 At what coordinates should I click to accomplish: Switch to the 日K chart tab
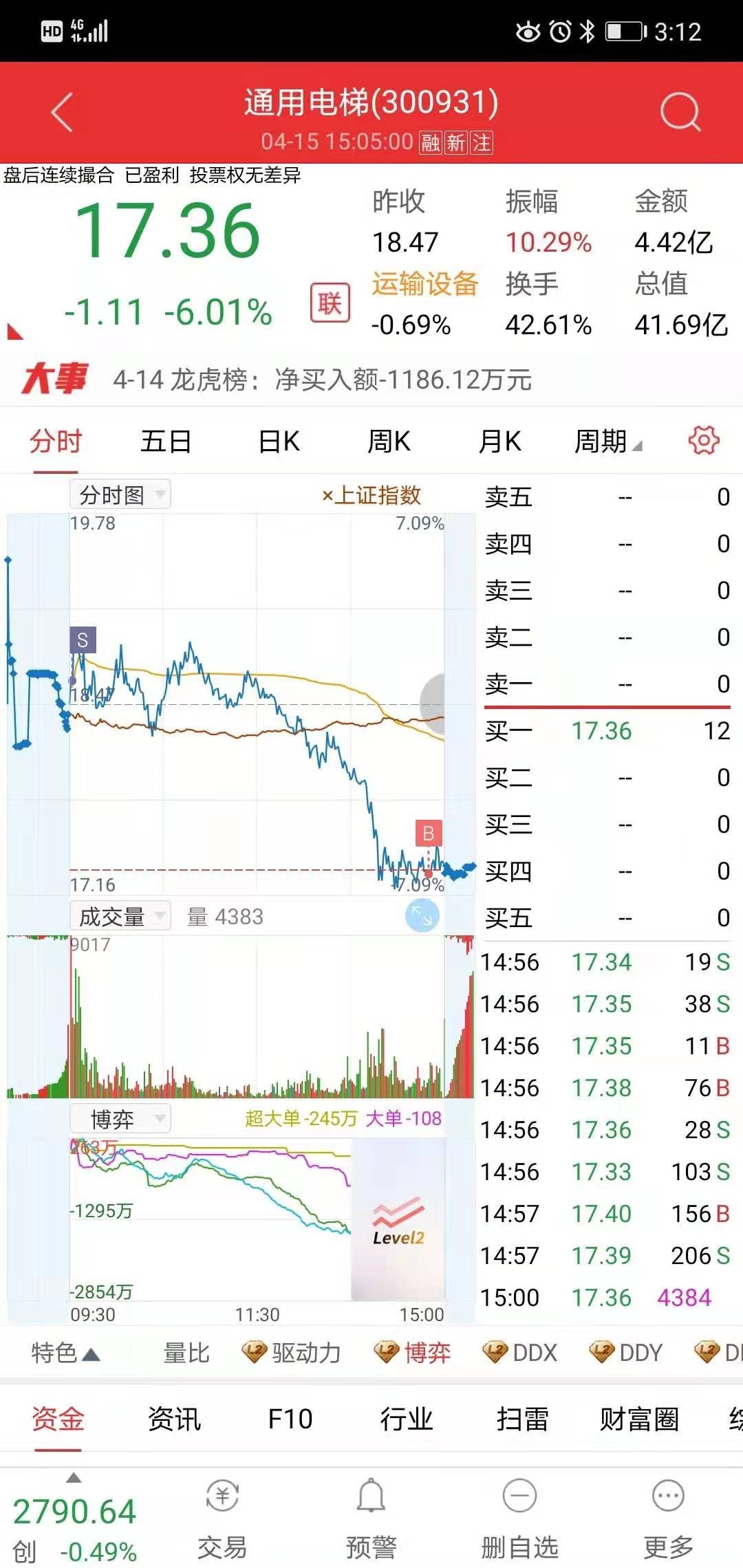coord(279,441)
